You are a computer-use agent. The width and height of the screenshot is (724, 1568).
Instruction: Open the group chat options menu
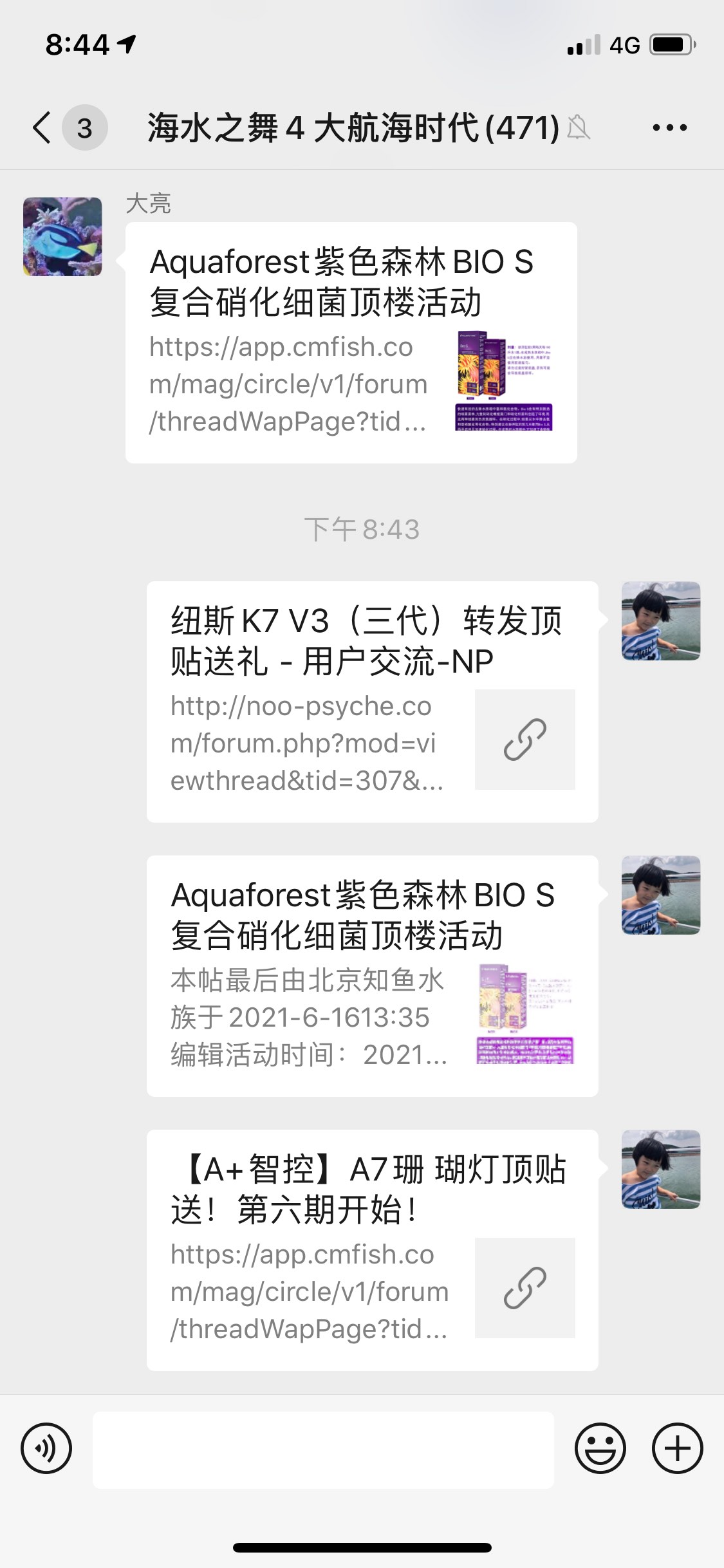[669, 127]
